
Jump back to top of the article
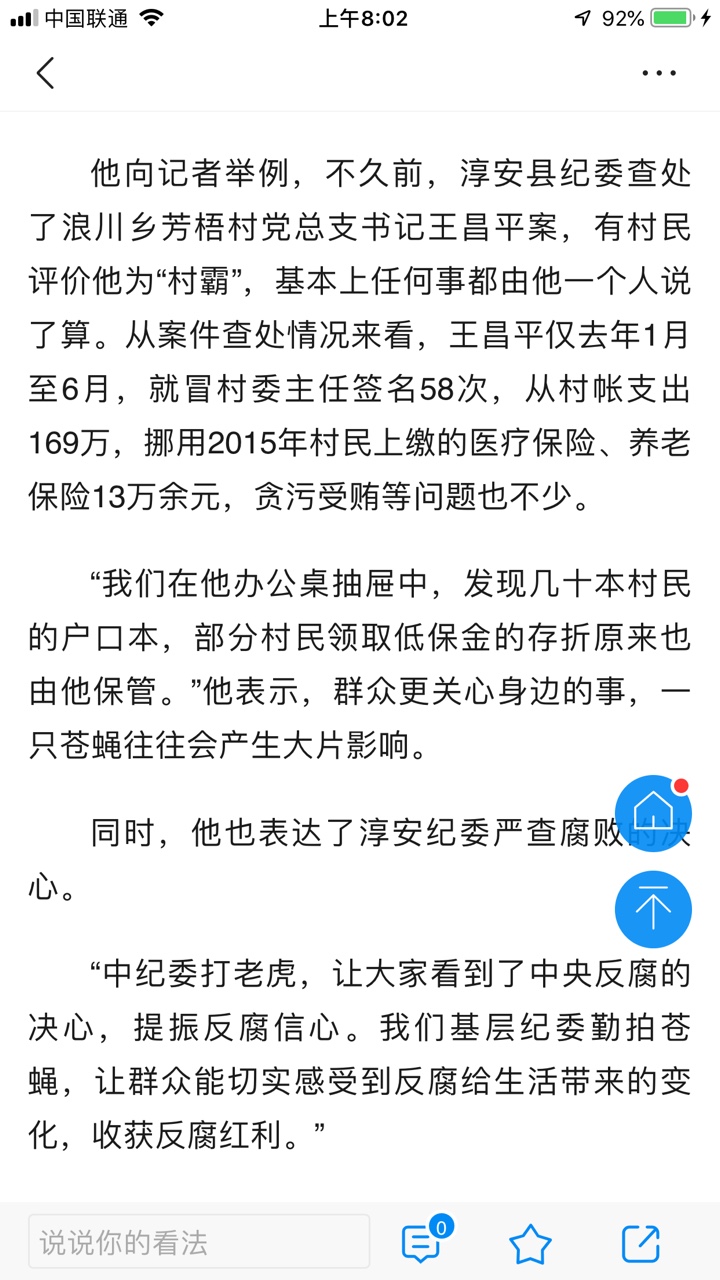tap(653, 909)
